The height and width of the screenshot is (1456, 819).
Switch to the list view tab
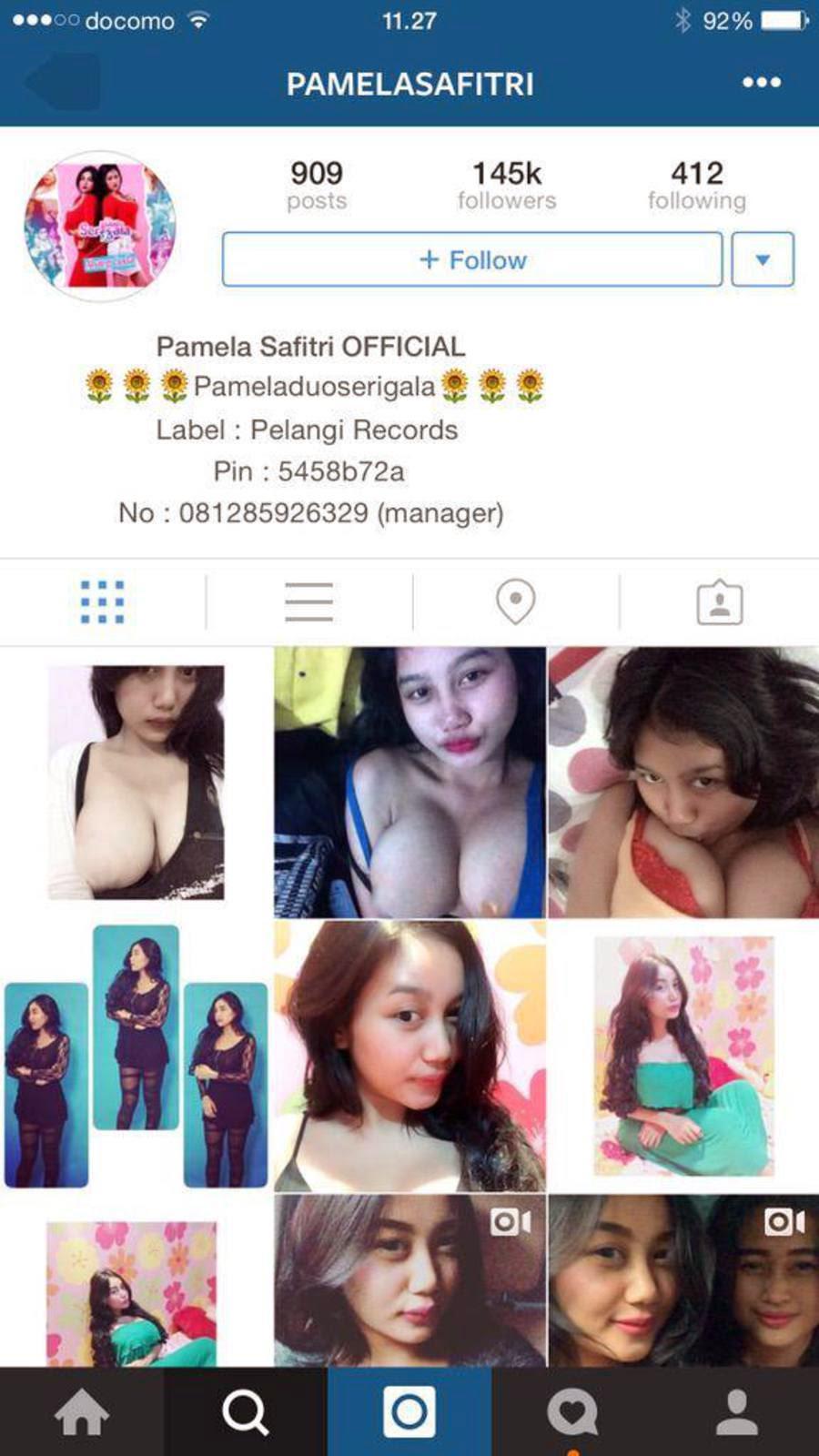(308, 602)
